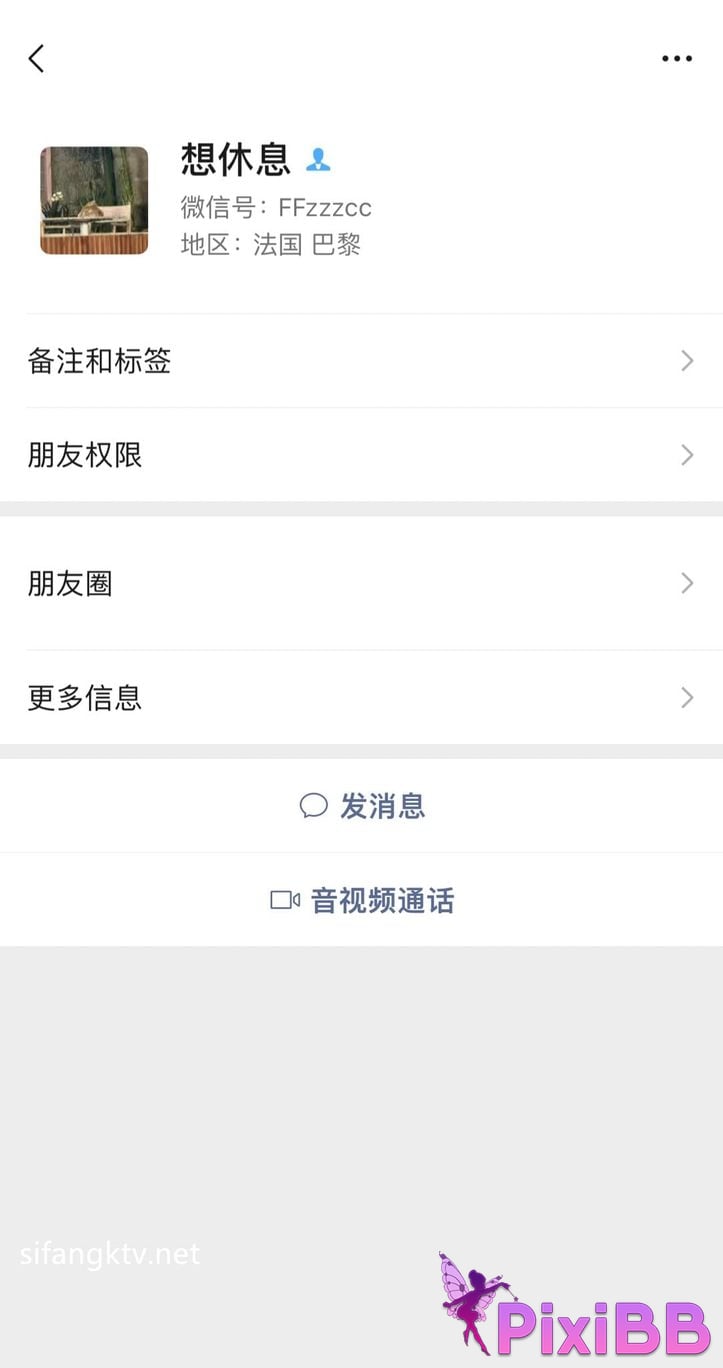
Task: Click the chat bubble icon next to 发消息
Action: pos(315,805)
